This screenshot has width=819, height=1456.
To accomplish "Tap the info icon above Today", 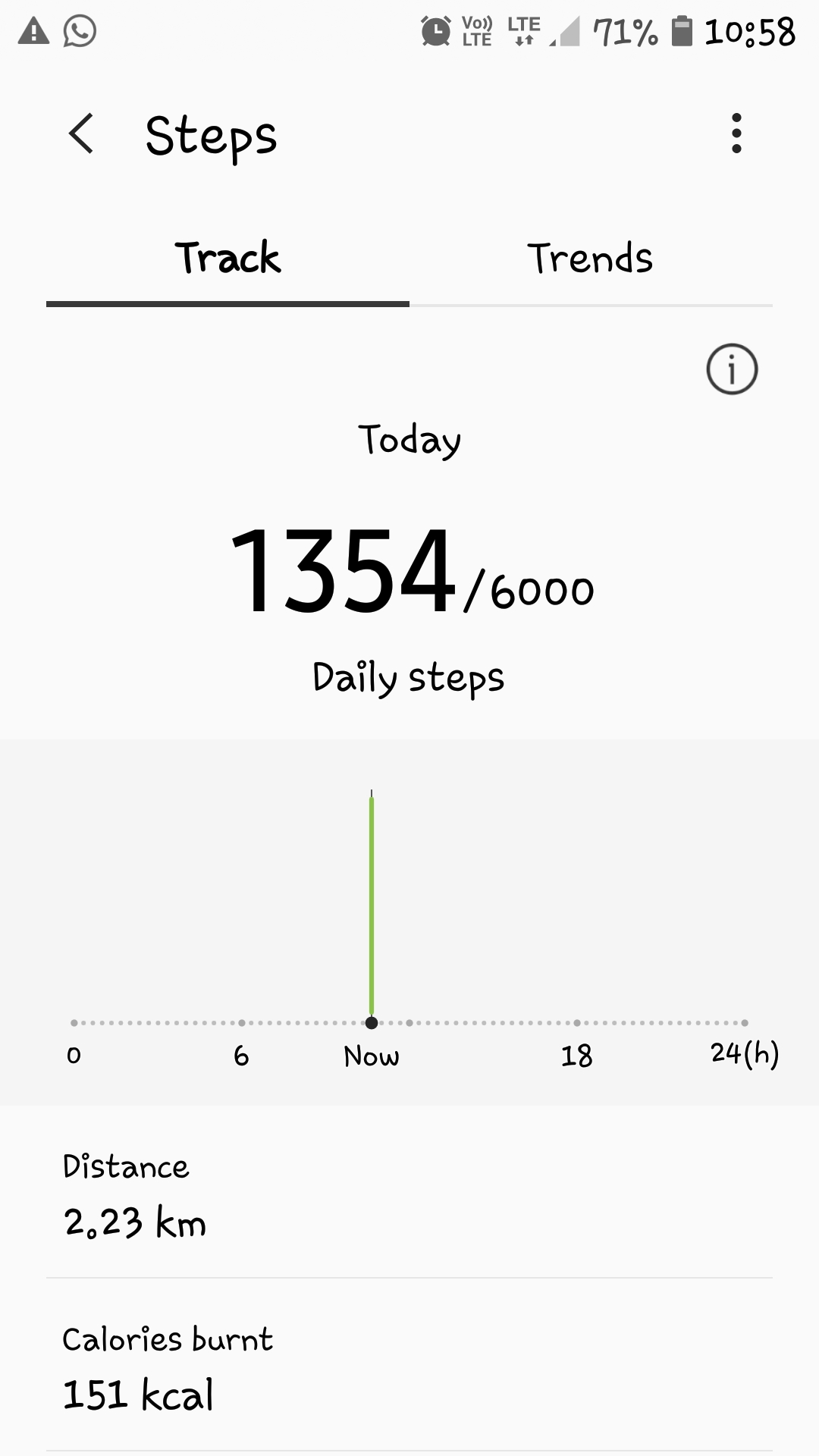I will pos(732,369).
